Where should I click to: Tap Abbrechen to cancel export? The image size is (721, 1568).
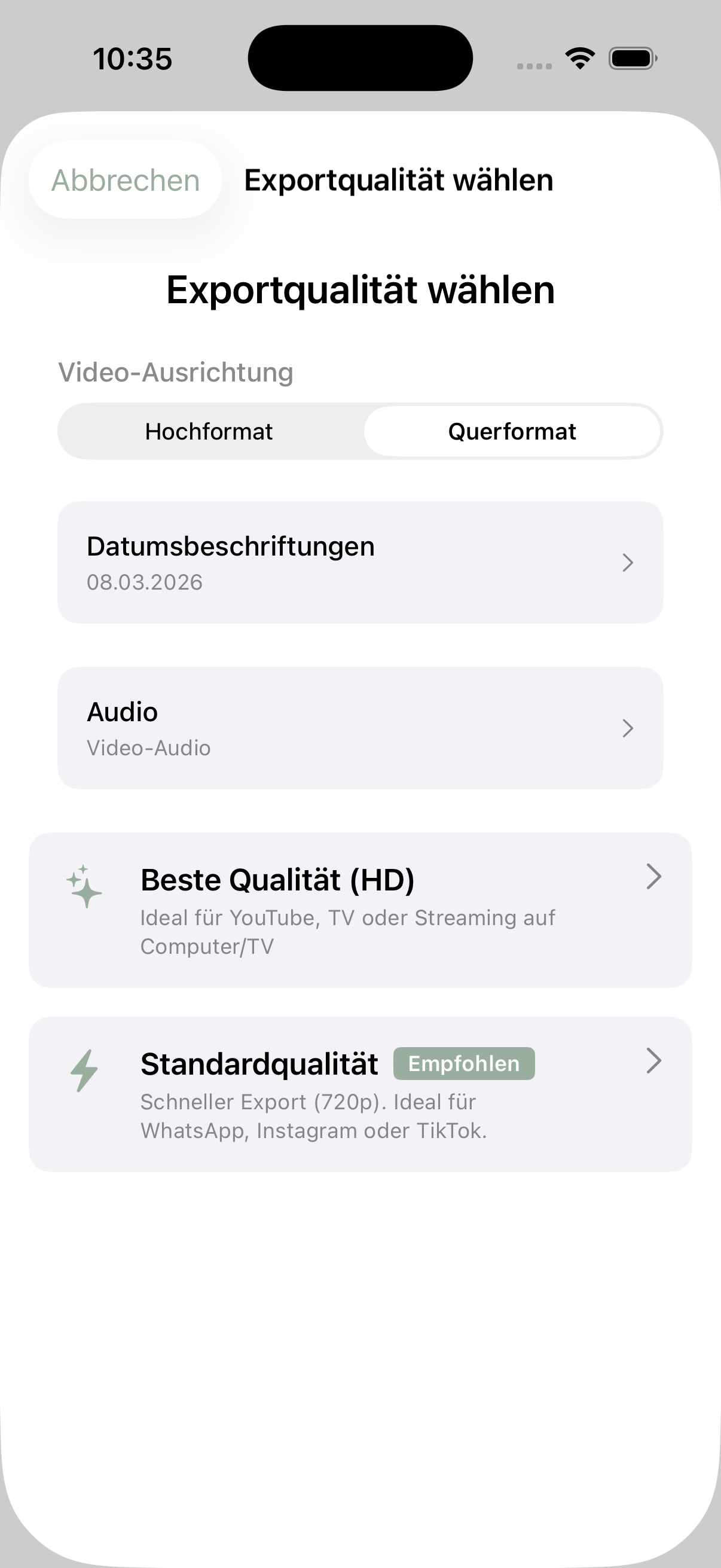pyautogui.click(x=126, y=180)
